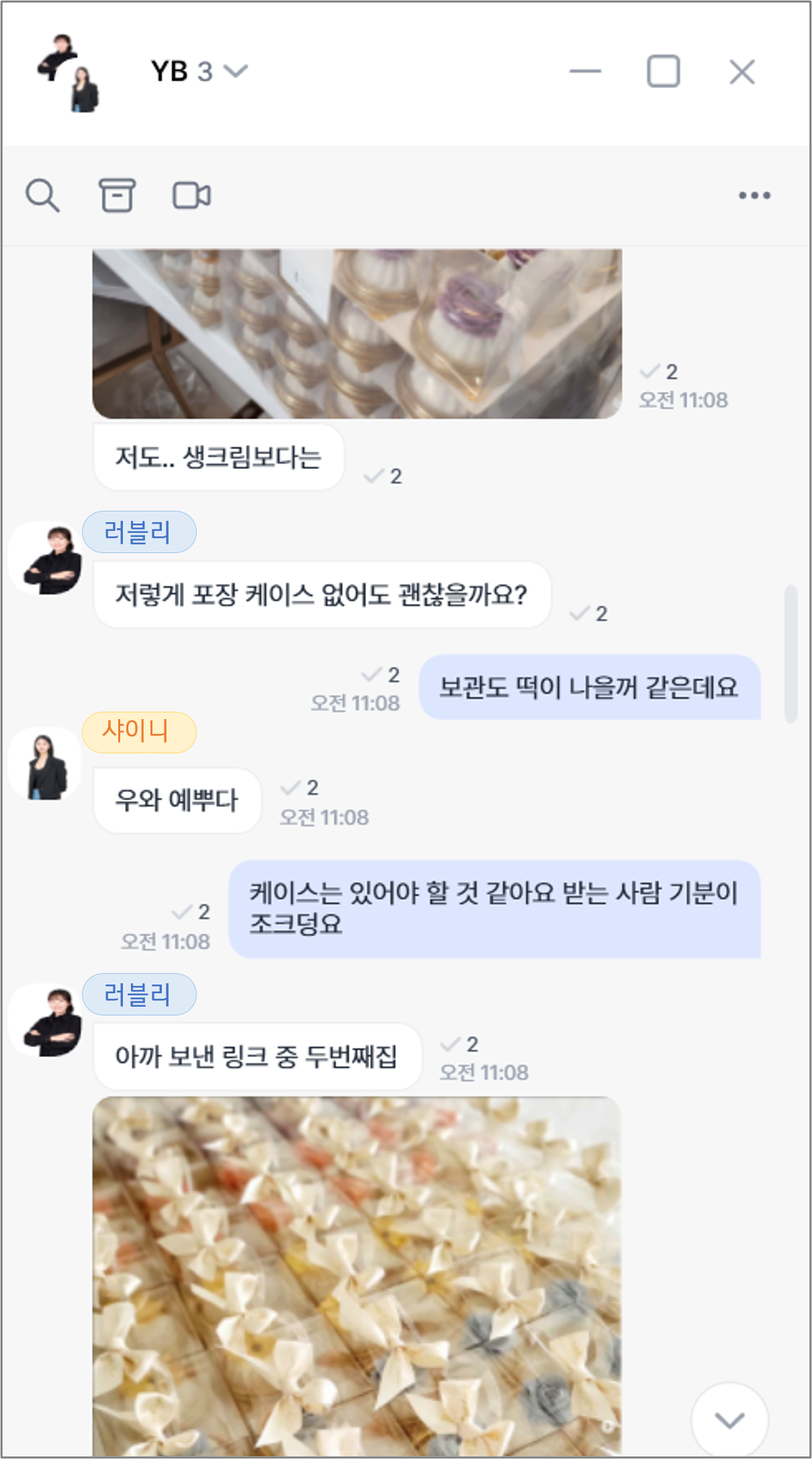
Task: Open the three-dot more options menu
Action: [x=754, y=196]
